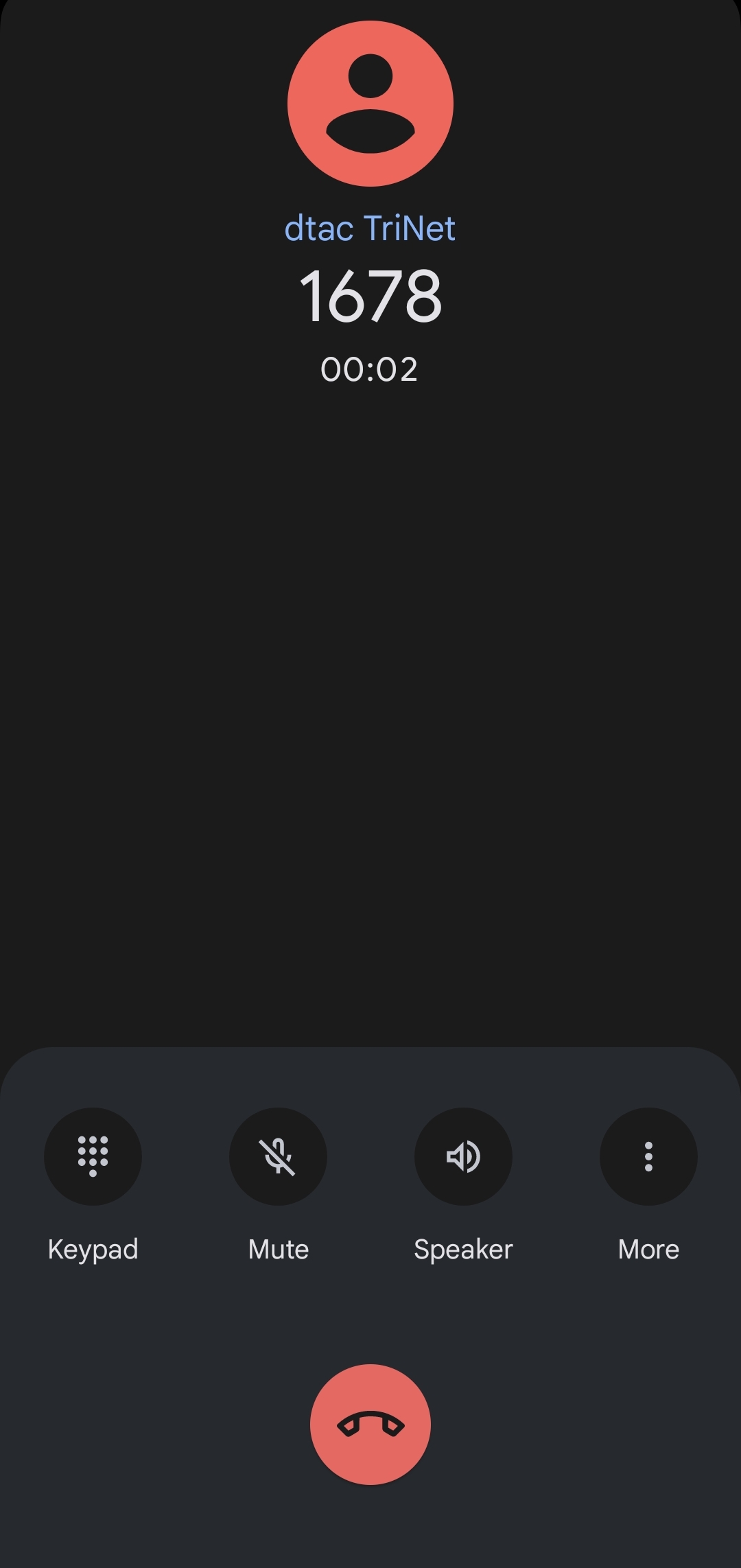End the call to 1678
741x1568 pixels.
tap(370, 1425)
